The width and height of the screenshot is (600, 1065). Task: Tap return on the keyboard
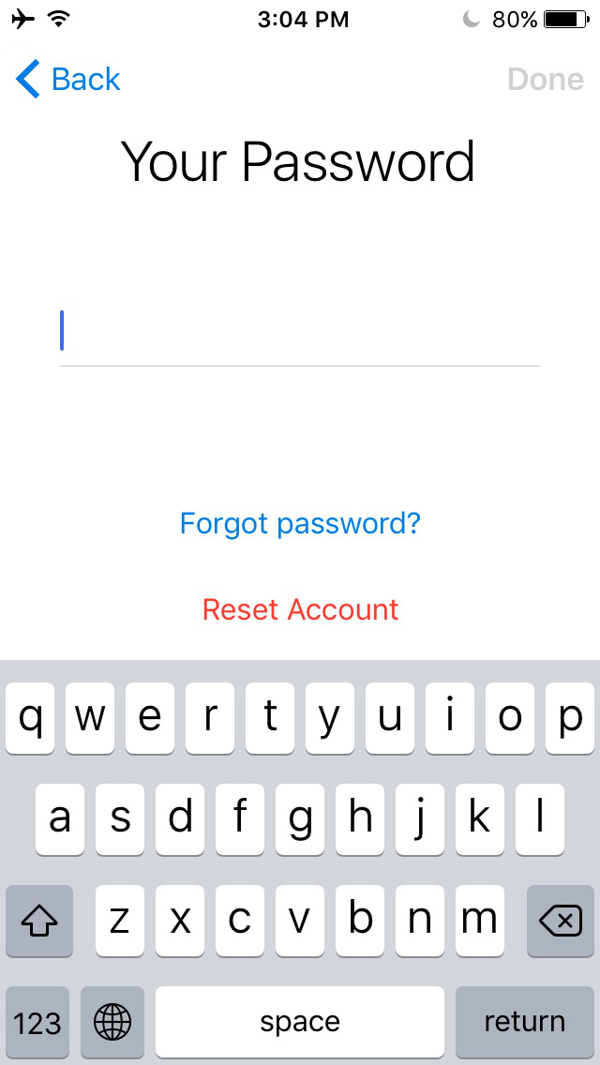point(524,1022)
